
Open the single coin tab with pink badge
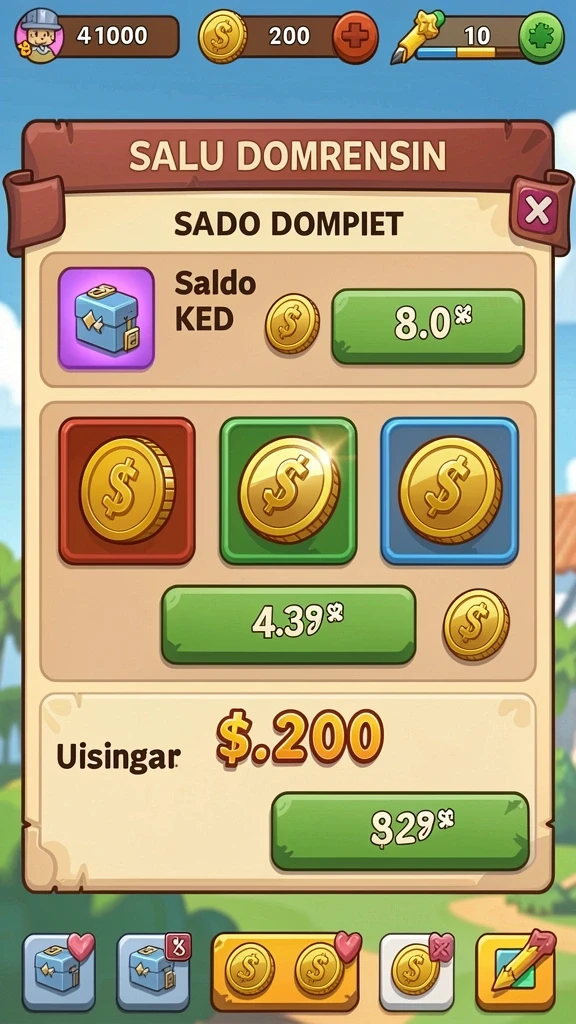point(417,972)
